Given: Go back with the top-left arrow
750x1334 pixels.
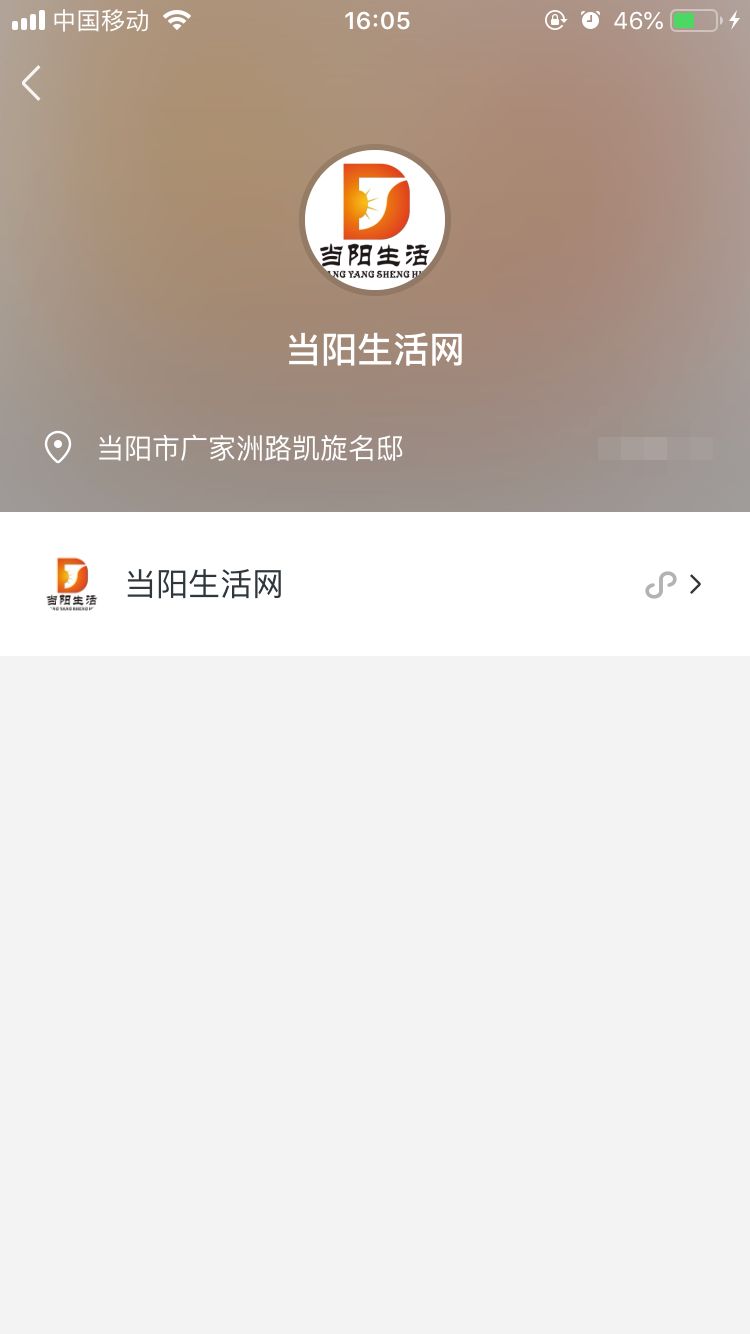Looking at the screenshot, I should tap(31, 83).
